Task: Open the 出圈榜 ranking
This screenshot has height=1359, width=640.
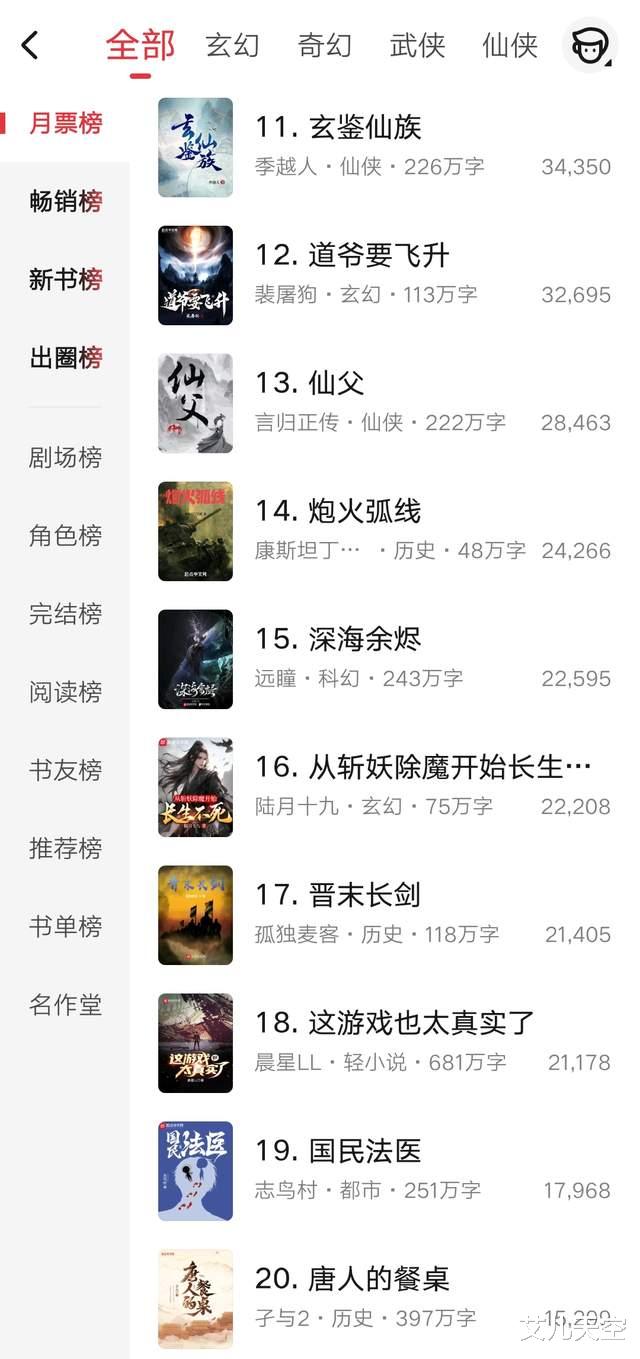Action: click(66, 357)
